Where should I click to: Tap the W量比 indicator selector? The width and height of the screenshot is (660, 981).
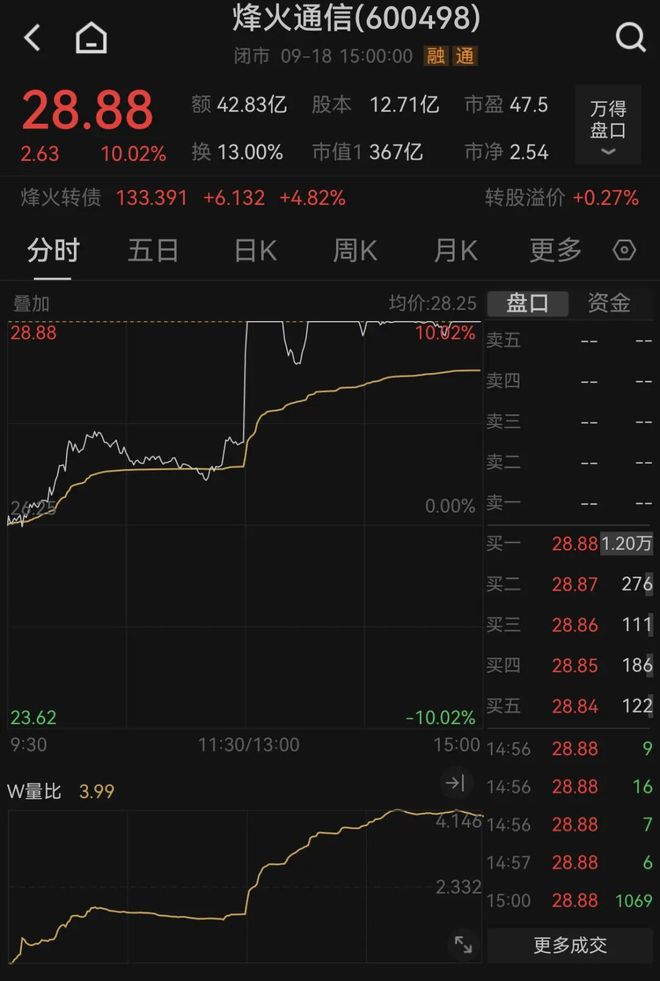[34, 791]
